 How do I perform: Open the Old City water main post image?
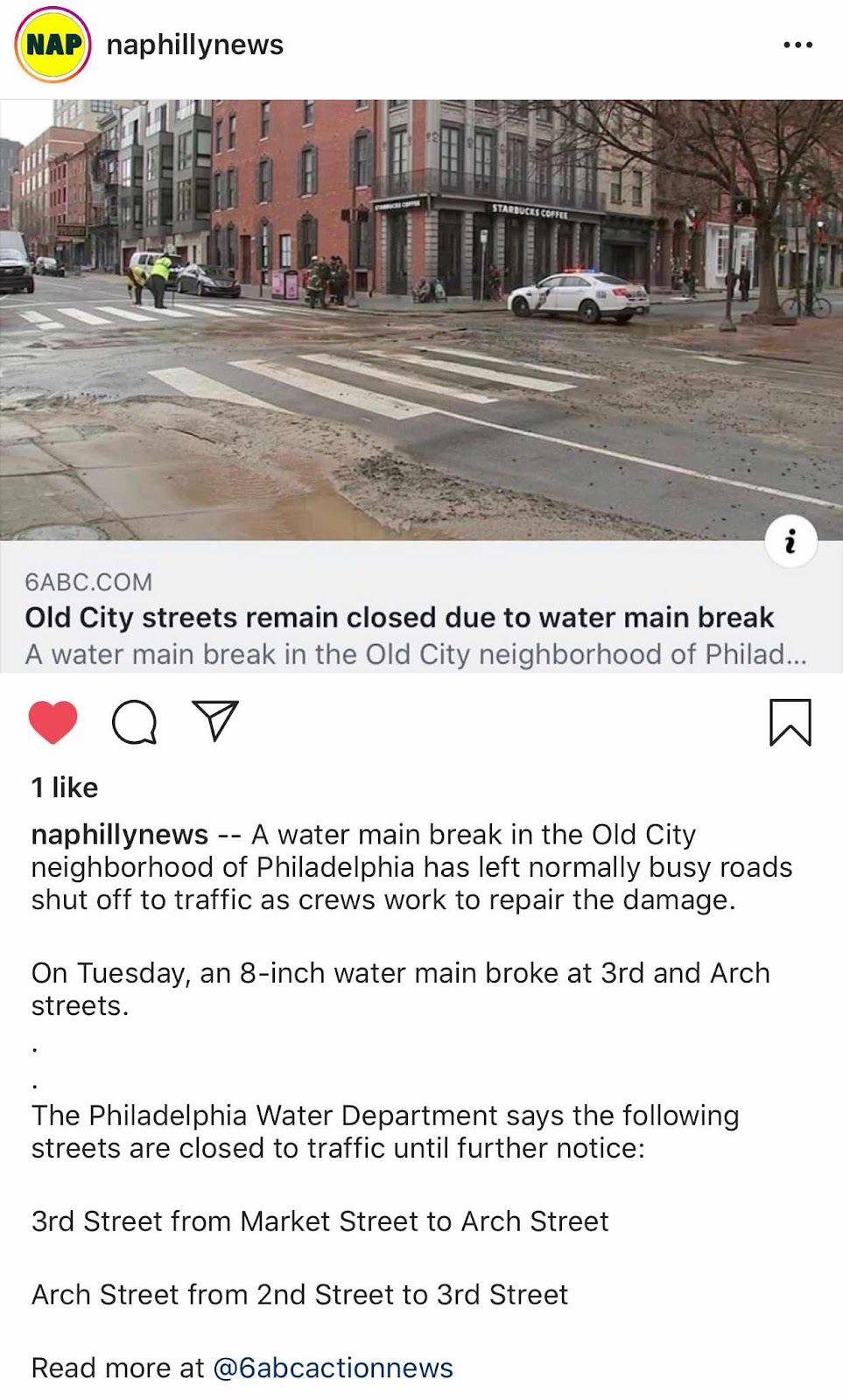click(x=421, y=319)
